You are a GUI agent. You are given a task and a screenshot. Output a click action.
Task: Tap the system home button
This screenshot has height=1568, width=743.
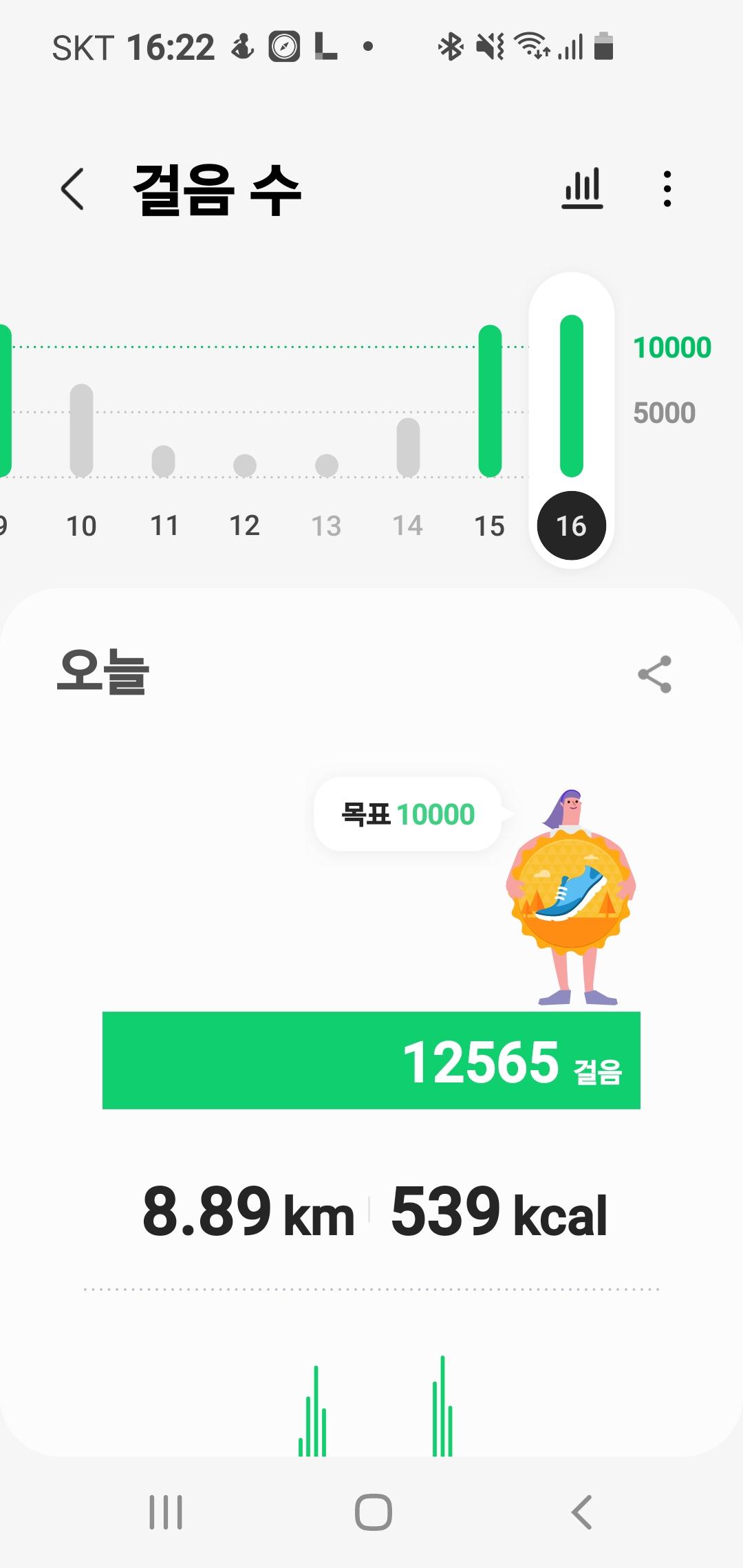click(x=373, y=1512)
